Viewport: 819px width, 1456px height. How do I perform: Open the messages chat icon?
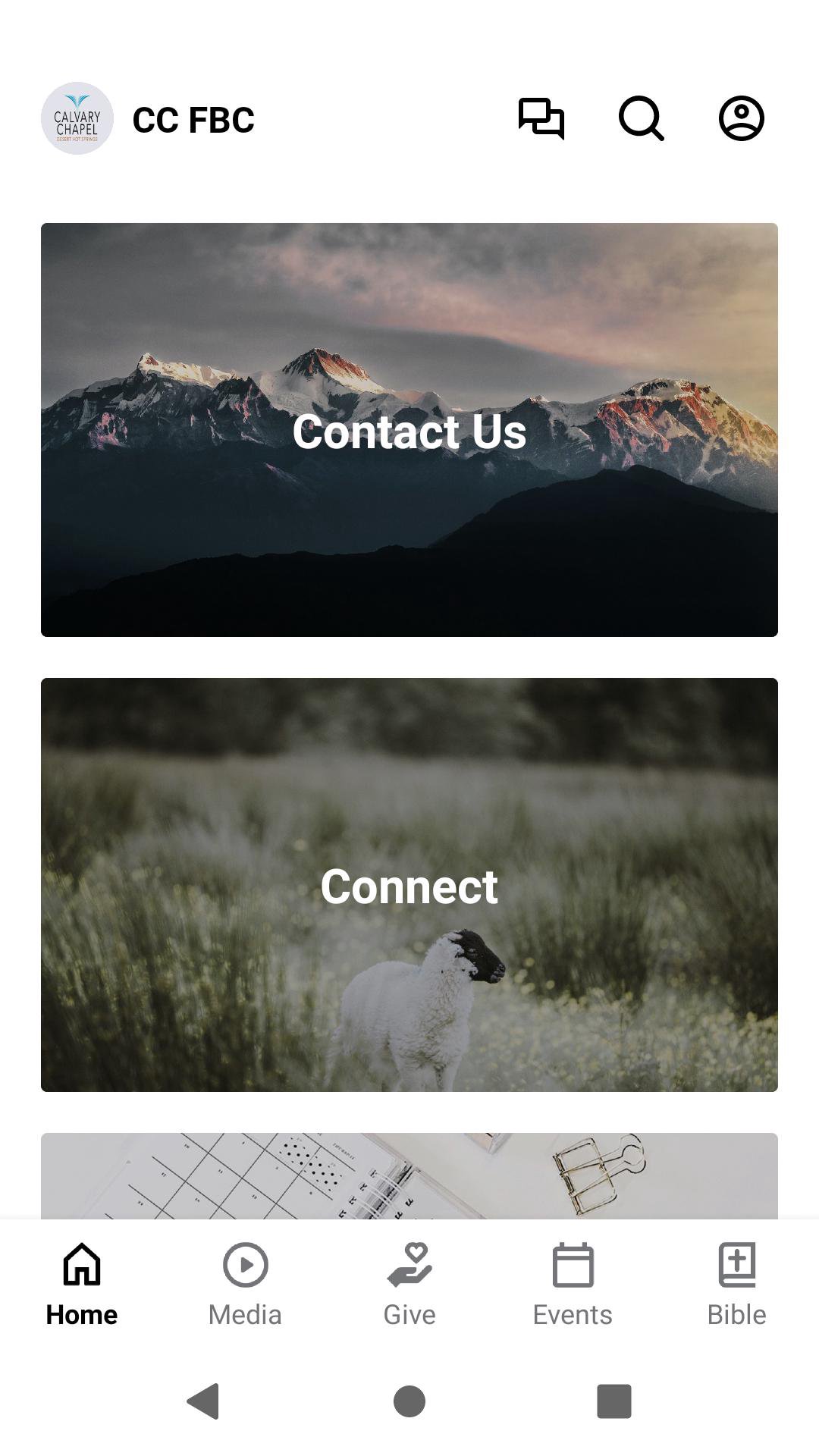(541, 119)
